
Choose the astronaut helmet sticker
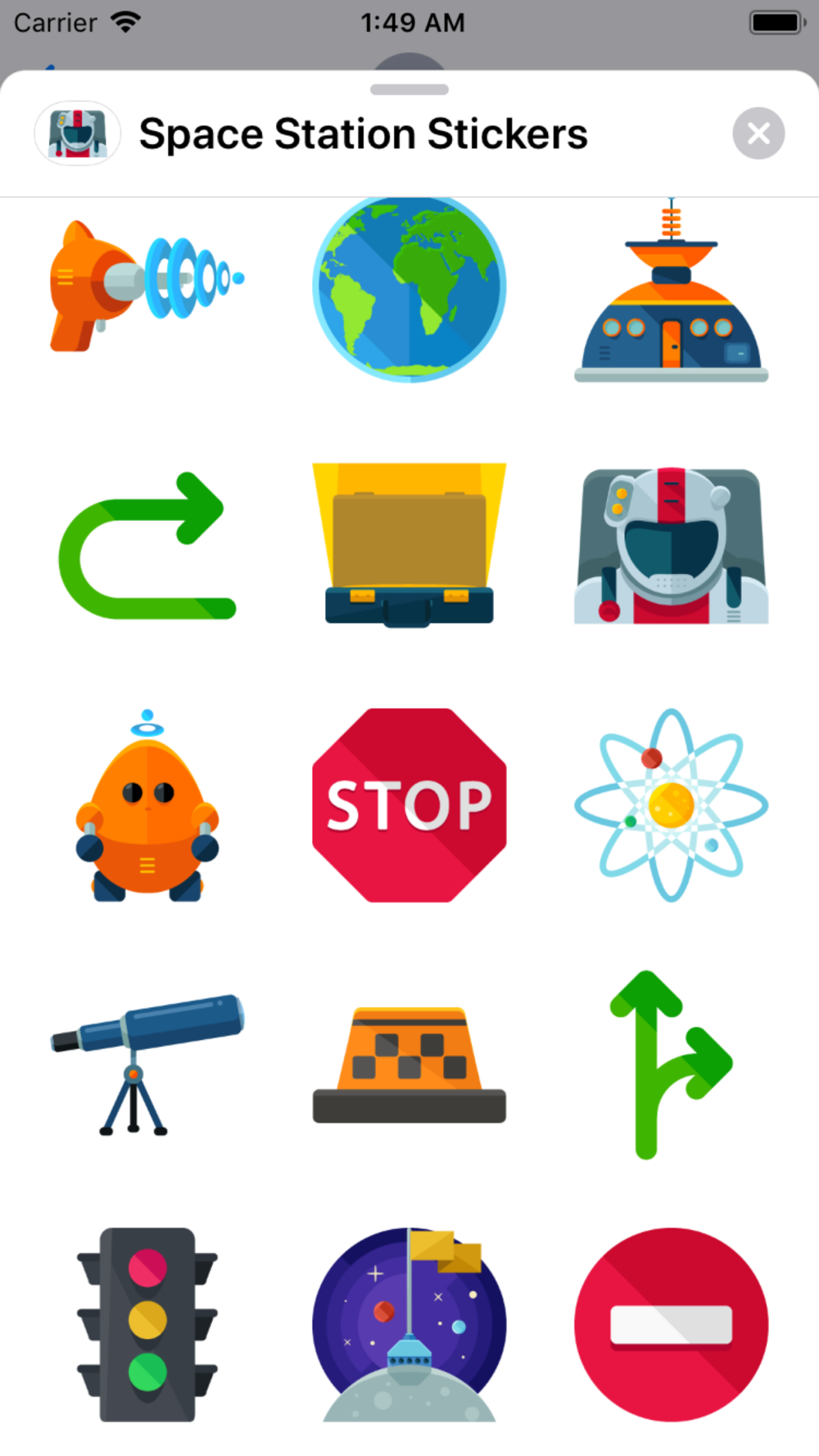pos(672,545)
